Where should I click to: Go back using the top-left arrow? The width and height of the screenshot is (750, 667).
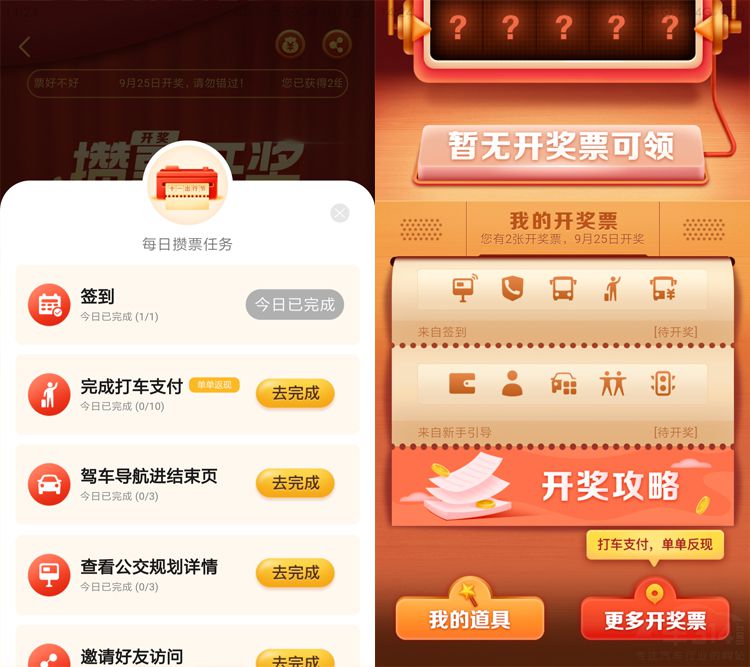tap(25, 46)
